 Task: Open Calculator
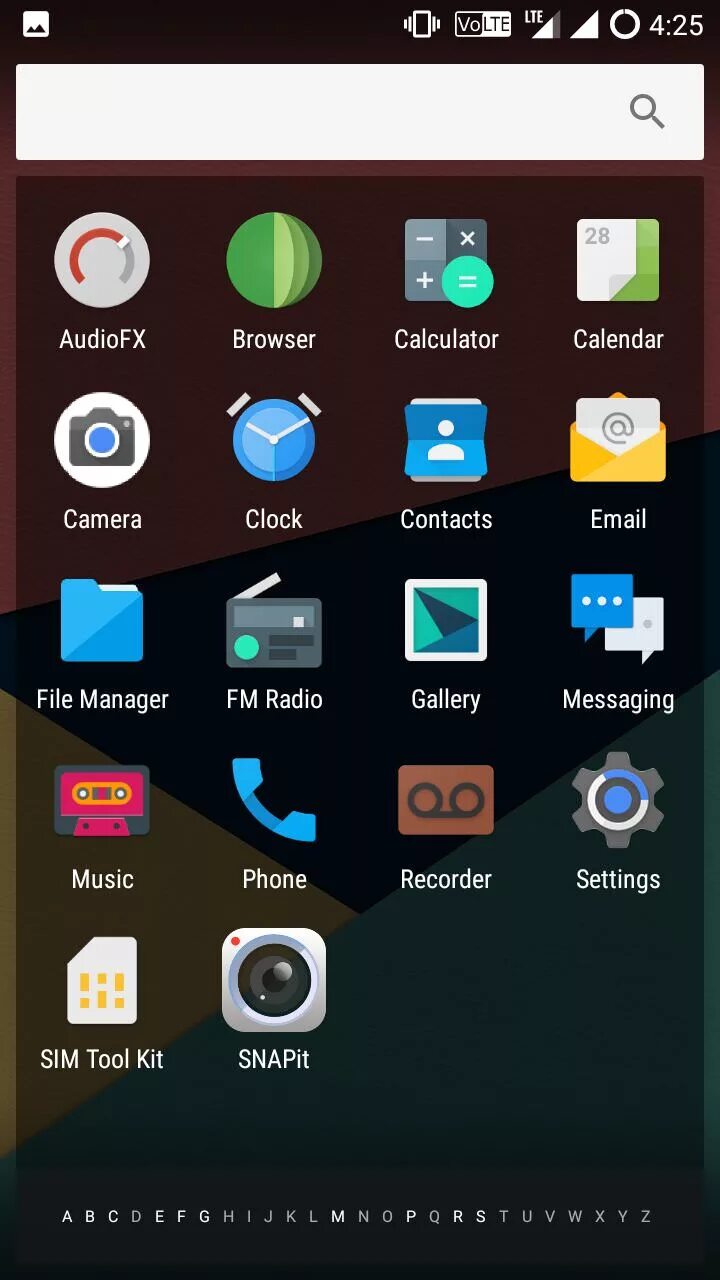pos(446,261)
